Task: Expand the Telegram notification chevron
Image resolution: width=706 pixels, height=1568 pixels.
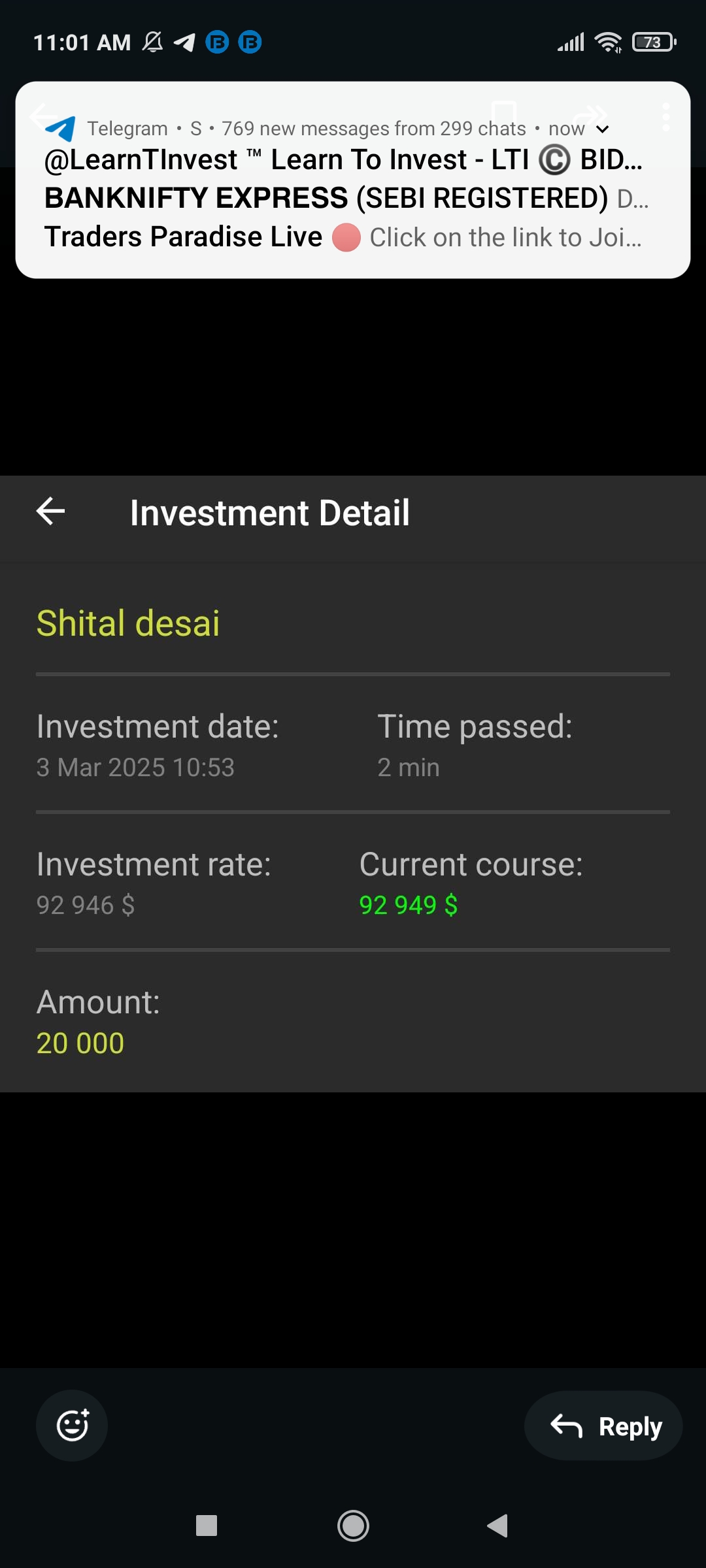Action: [x=603, y=129]
